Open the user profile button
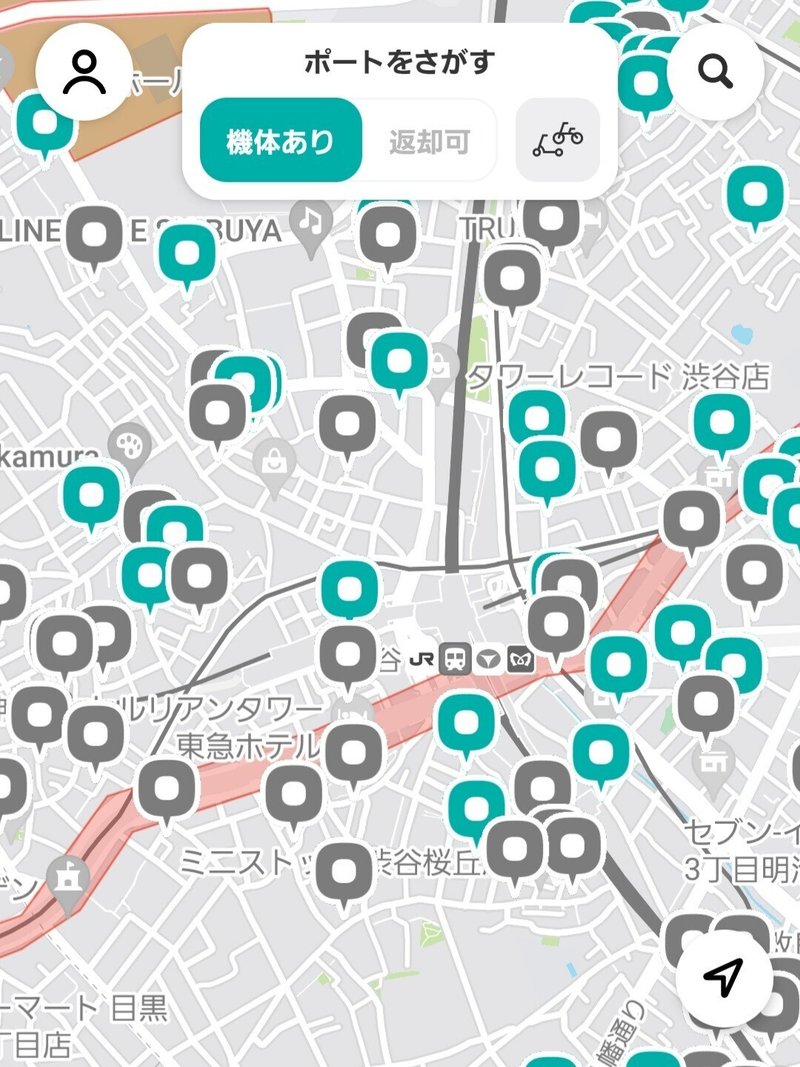 pyautogui.click(x=83, y=70)
